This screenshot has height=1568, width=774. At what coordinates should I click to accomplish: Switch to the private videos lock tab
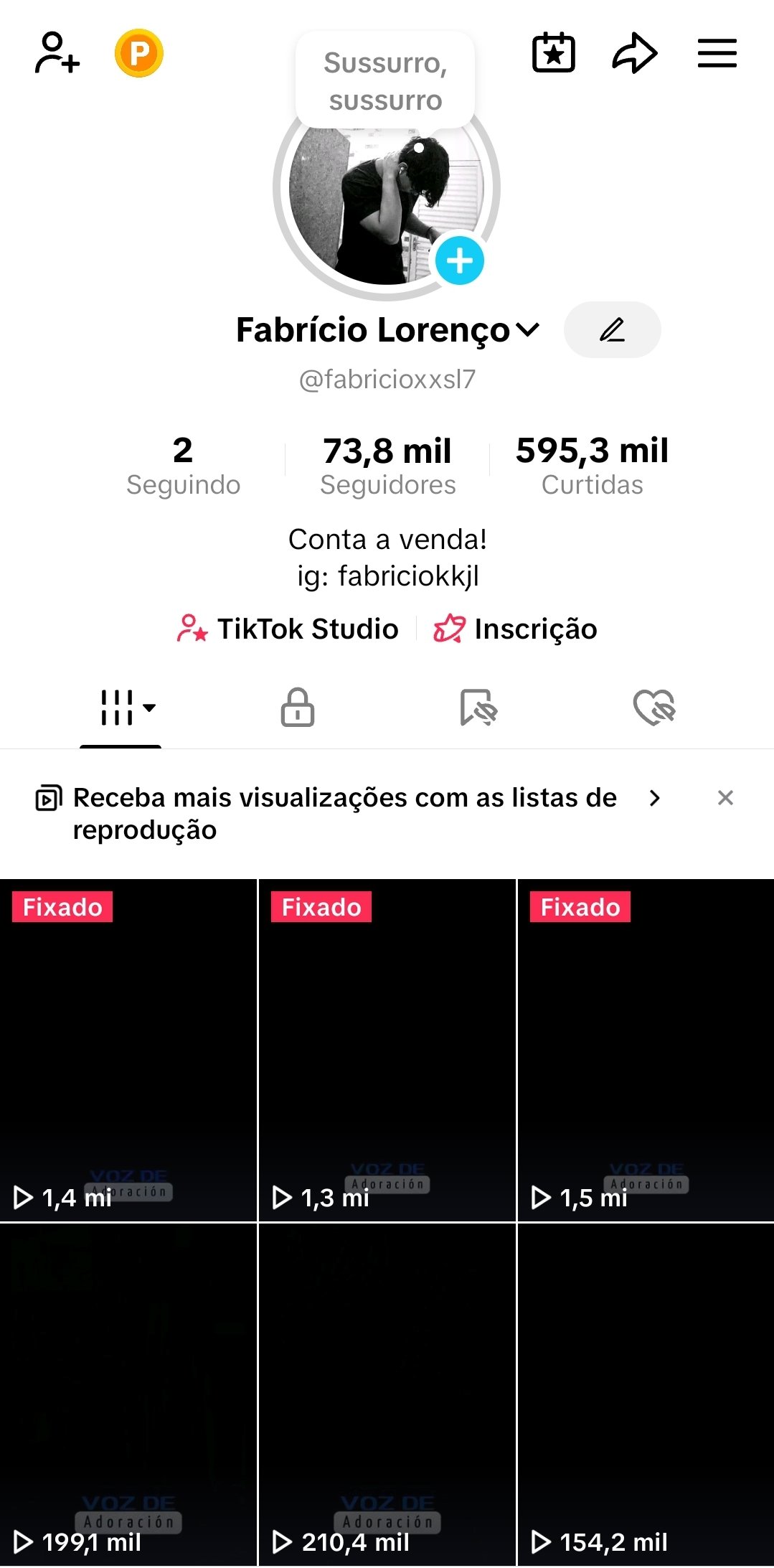coord(297,708)
